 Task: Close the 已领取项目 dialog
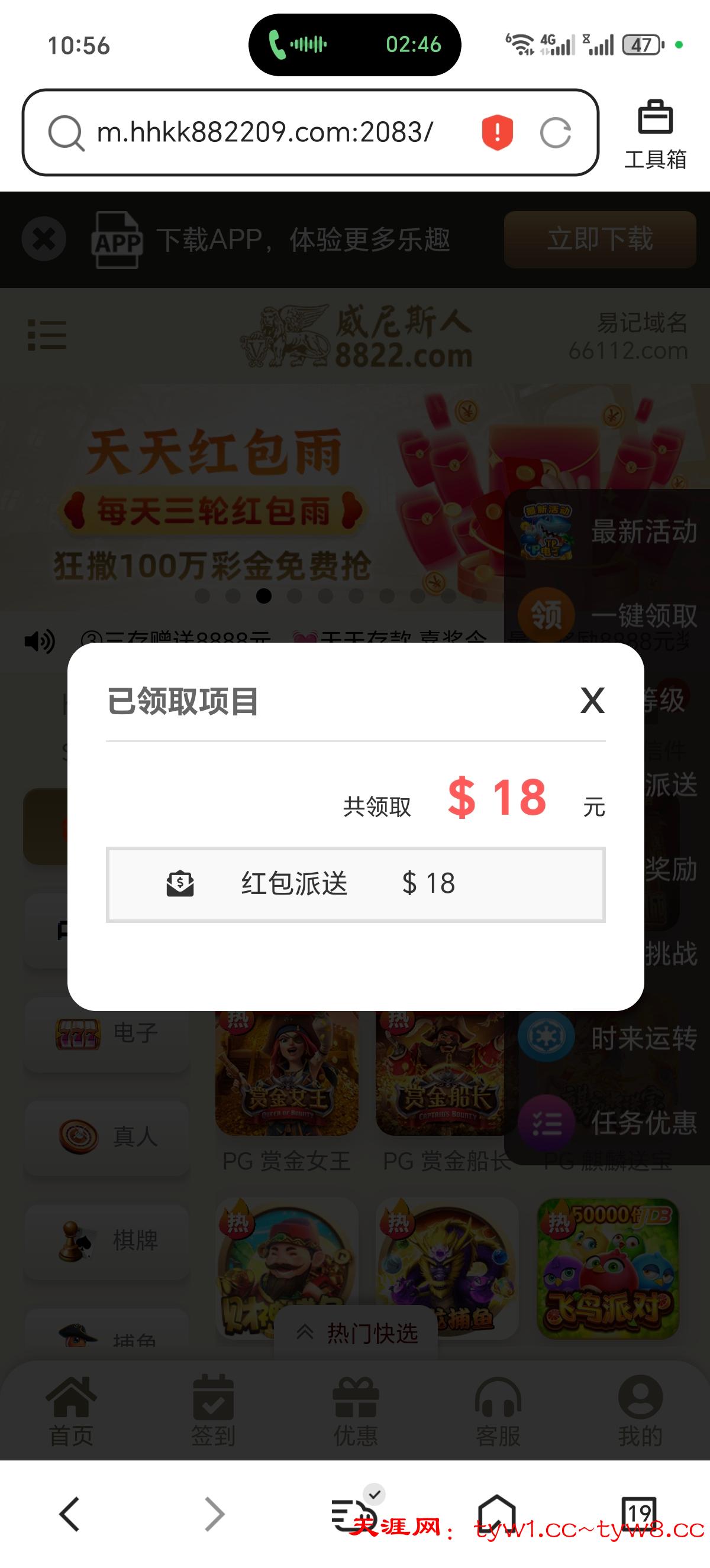(x=592, y=700)
